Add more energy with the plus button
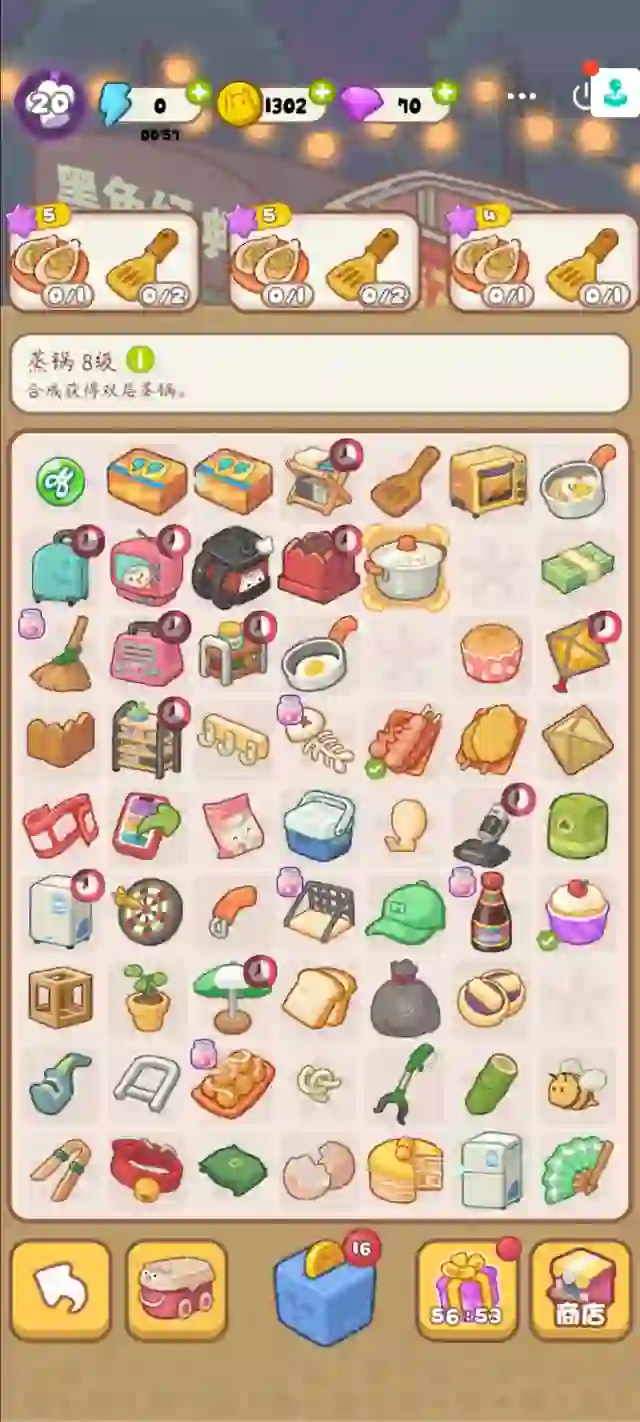The width and height of the screenshot is (640, 1422). [199, 93]
